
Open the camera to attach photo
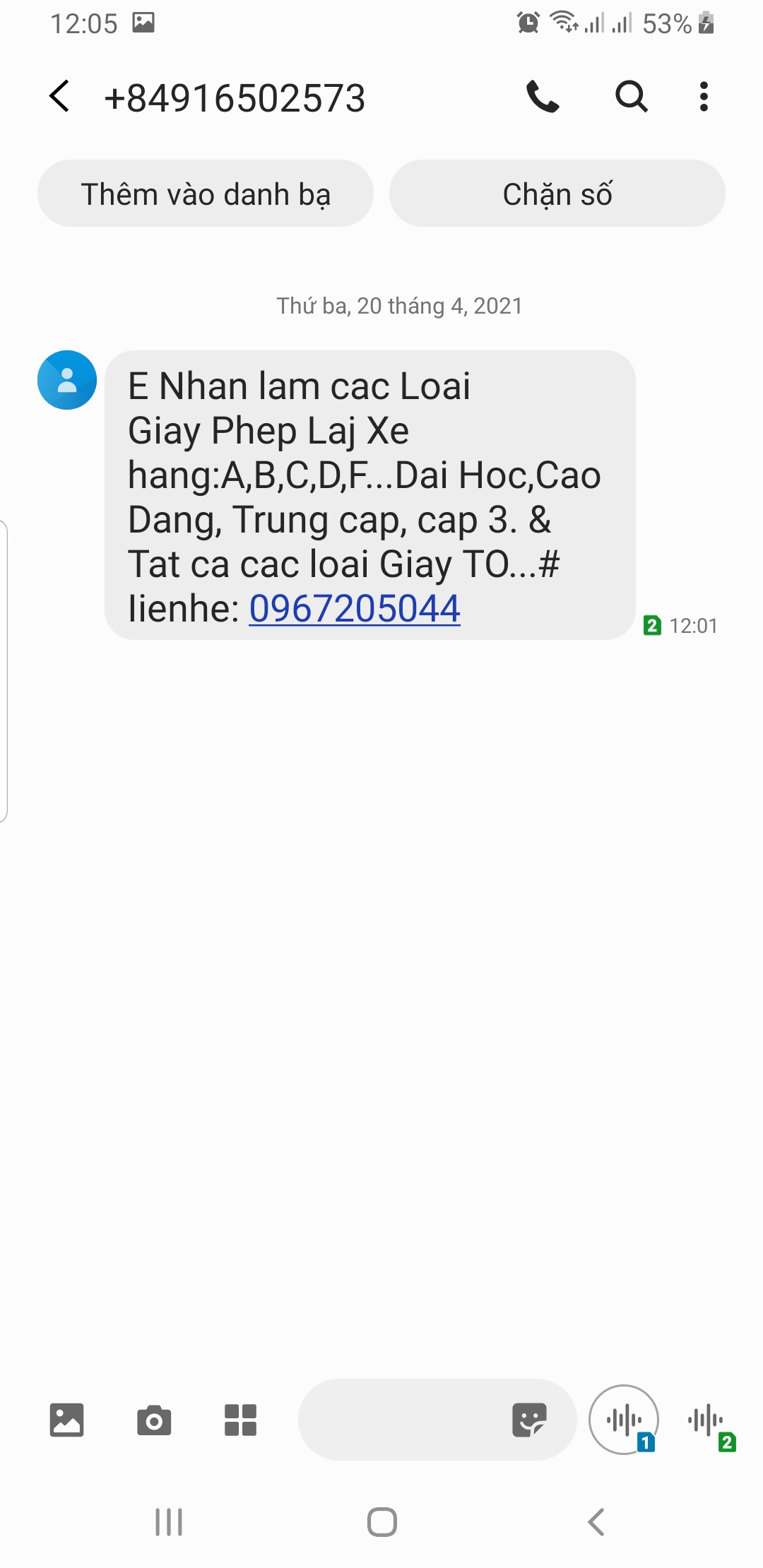(154, 1420)
